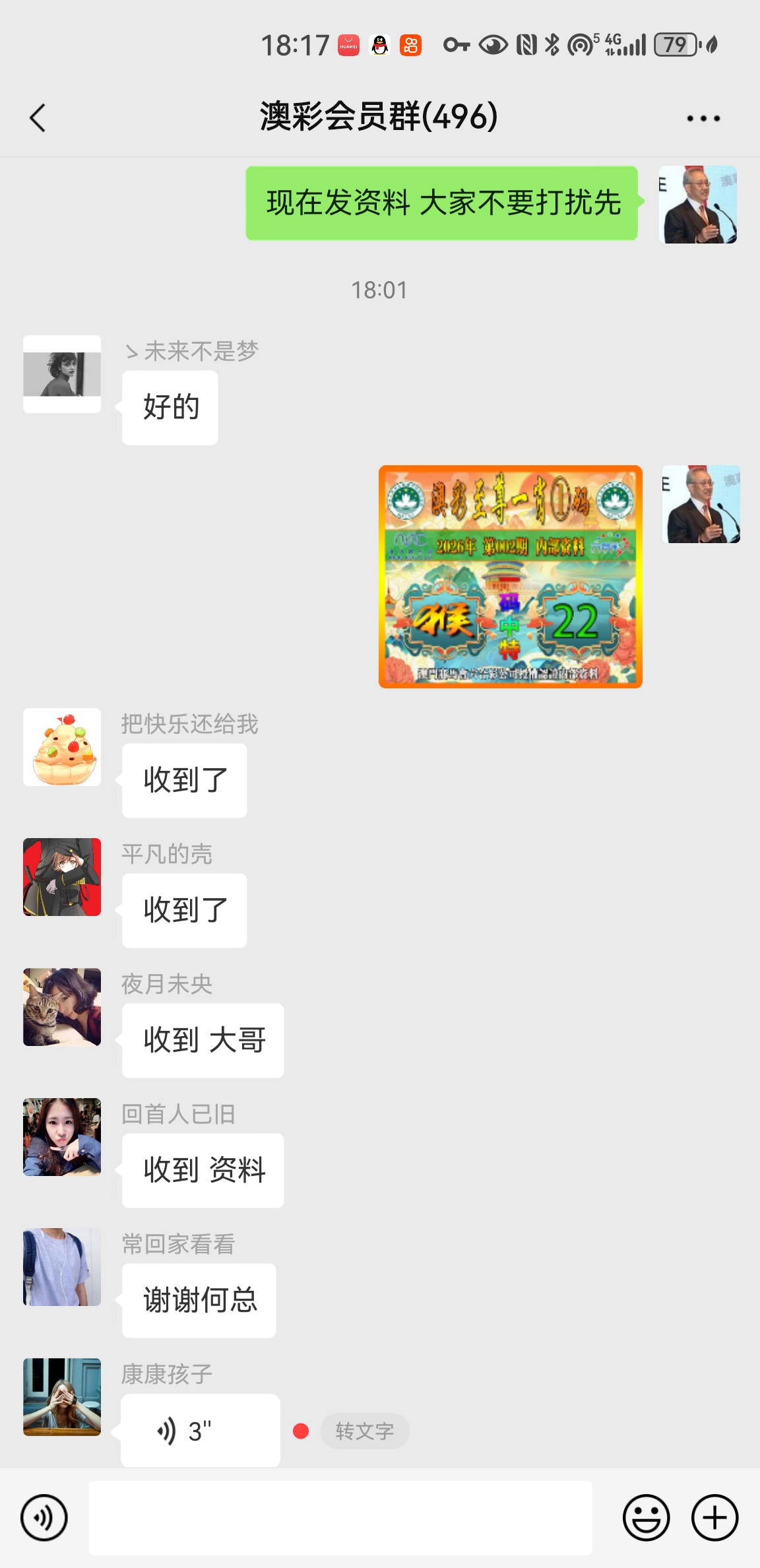Viewport: 760px width, 1568px height.
Task: Open the emoji panel
Action: pyautogui.click(x=645, y=1518)
